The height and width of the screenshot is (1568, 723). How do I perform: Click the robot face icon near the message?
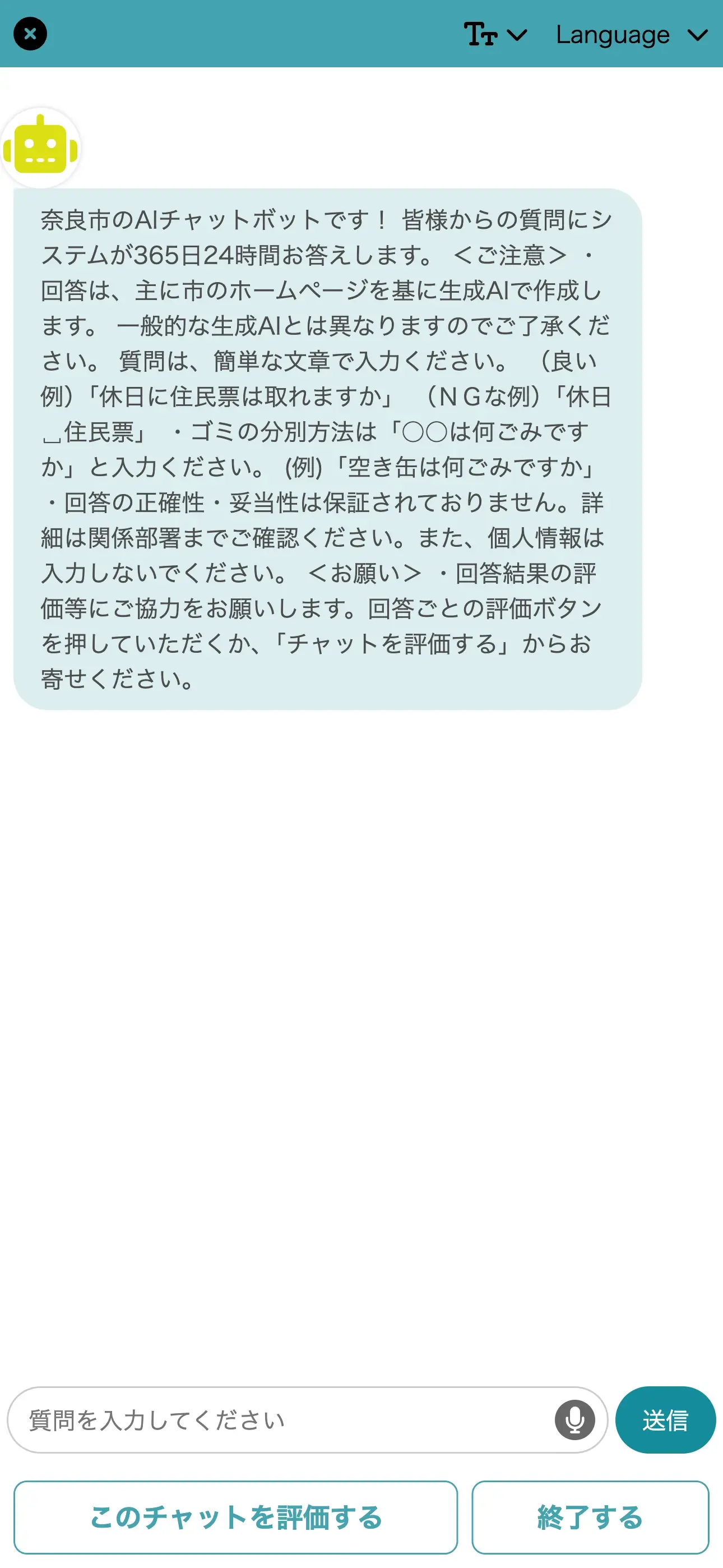click(x=41, y=148)
